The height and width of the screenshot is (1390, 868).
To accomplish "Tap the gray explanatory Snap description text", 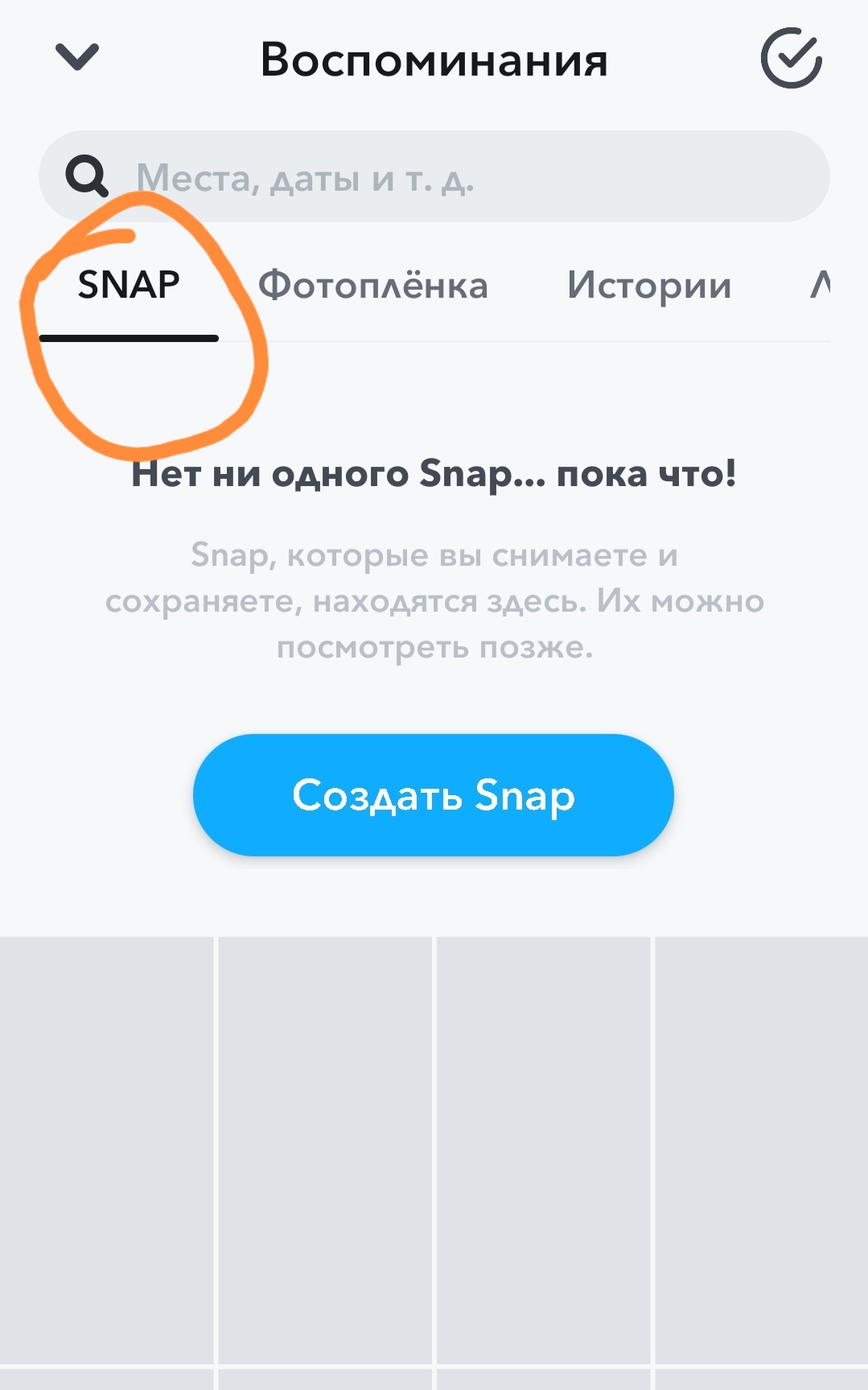I will 434,600.
